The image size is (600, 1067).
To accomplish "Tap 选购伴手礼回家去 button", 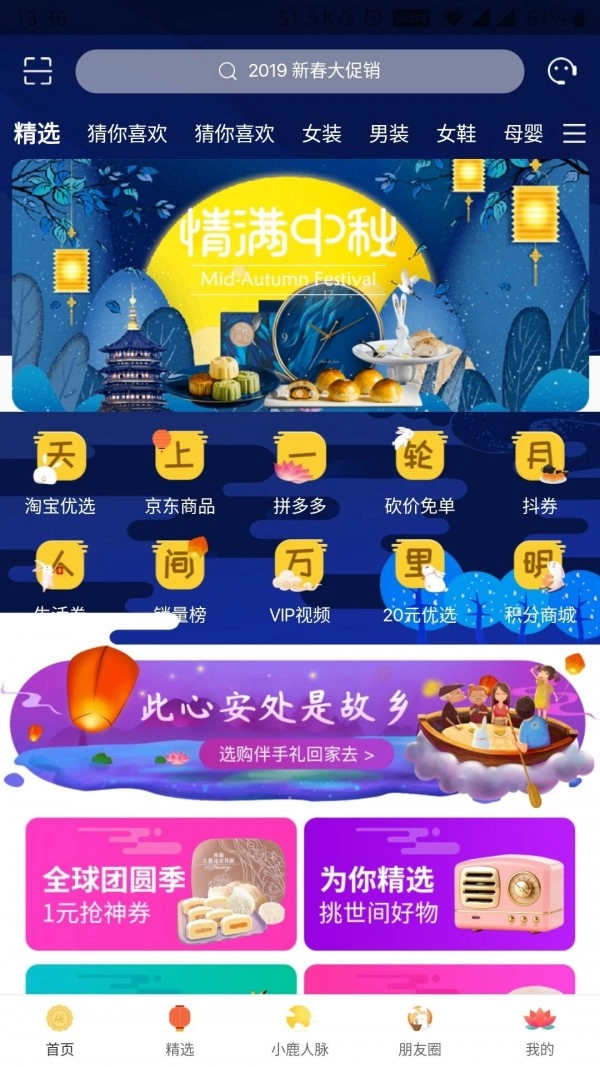I will 297,754.
